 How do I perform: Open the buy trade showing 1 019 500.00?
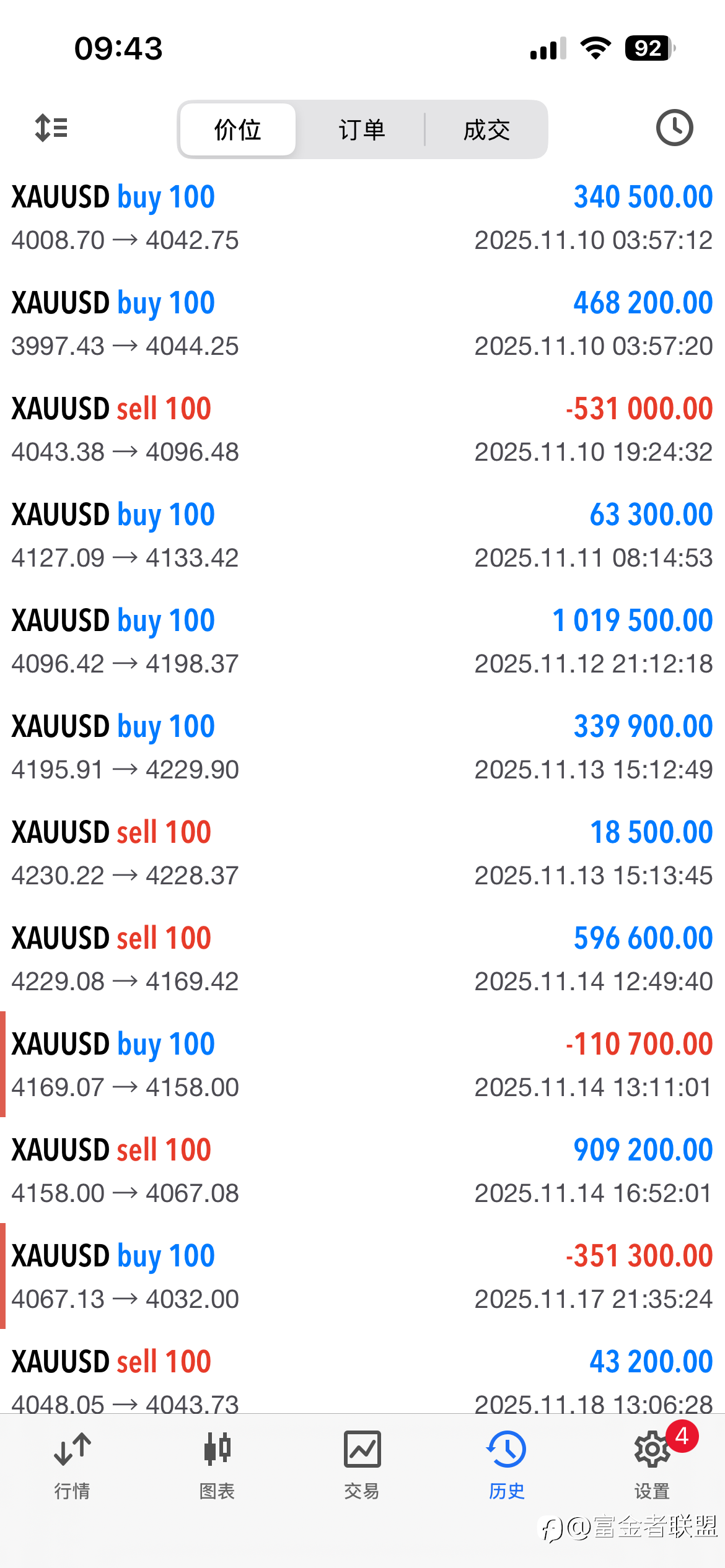[x=362, y=642]
